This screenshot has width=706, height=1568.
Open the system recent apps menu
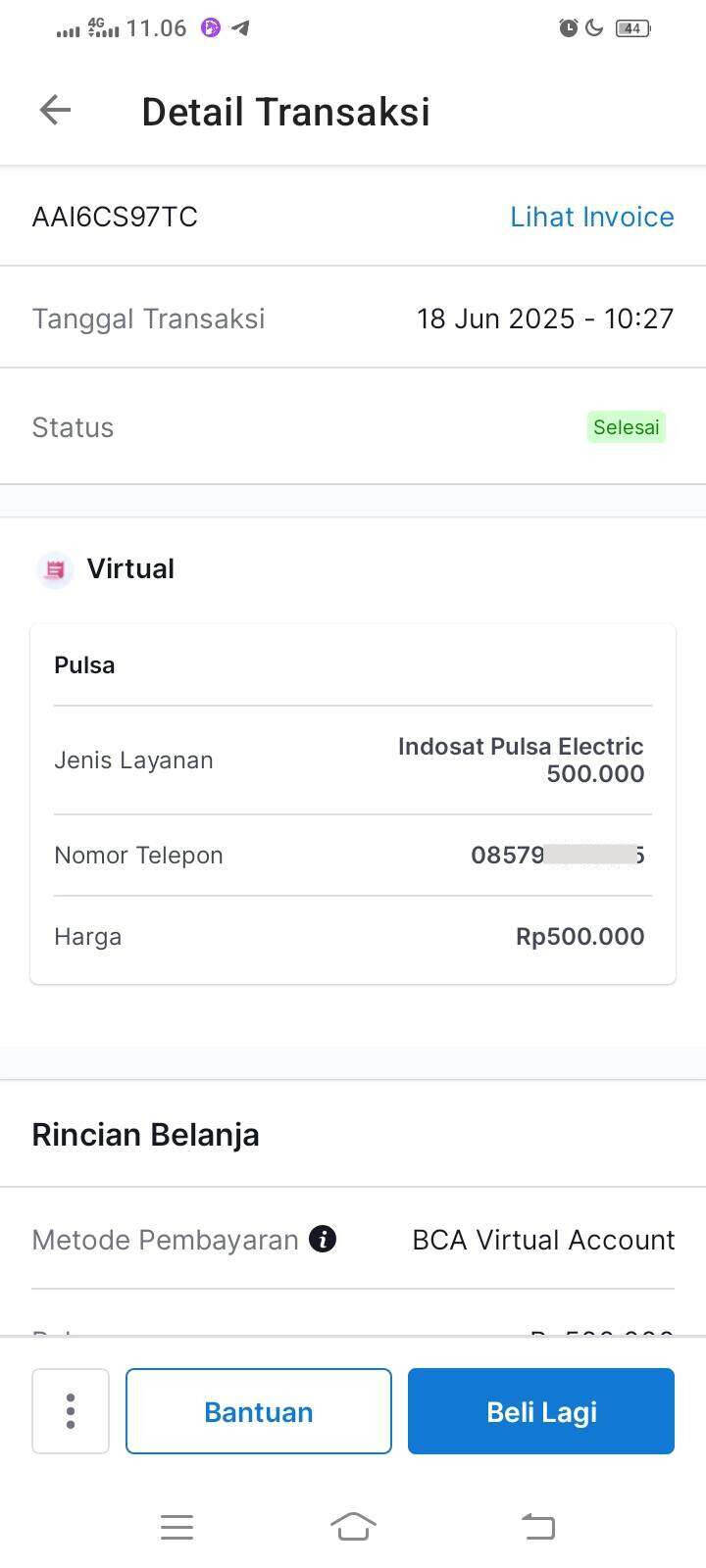point(176,1526)
